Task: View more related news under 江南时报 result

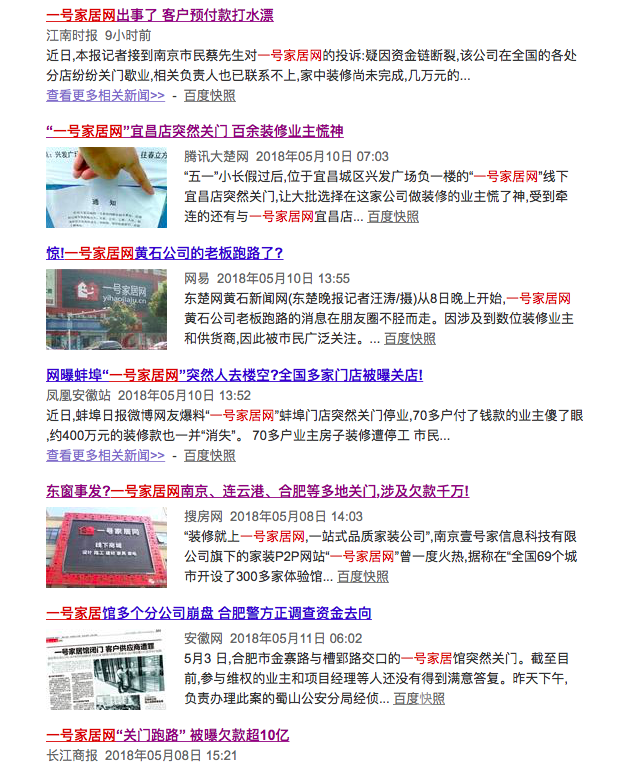Action: (105, 96)
